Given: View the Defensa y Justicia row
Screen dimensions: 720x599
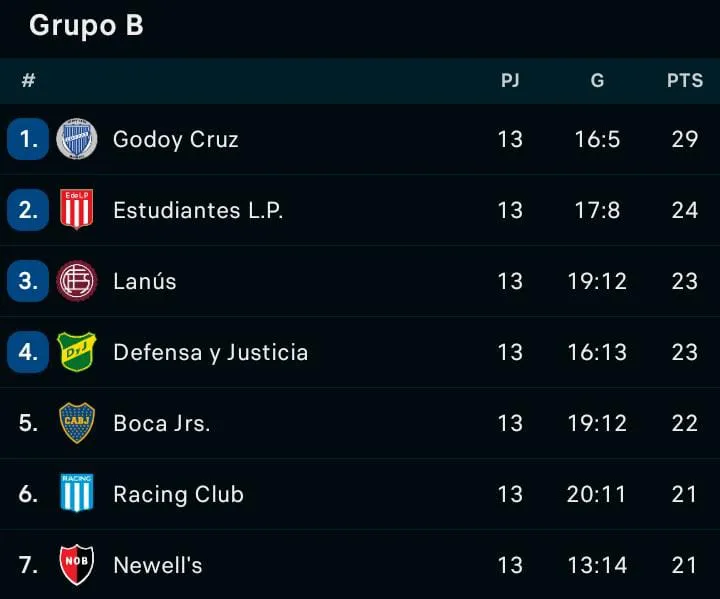Looking at the screenshot, I should pyautogui.click(x=210, y=352).
